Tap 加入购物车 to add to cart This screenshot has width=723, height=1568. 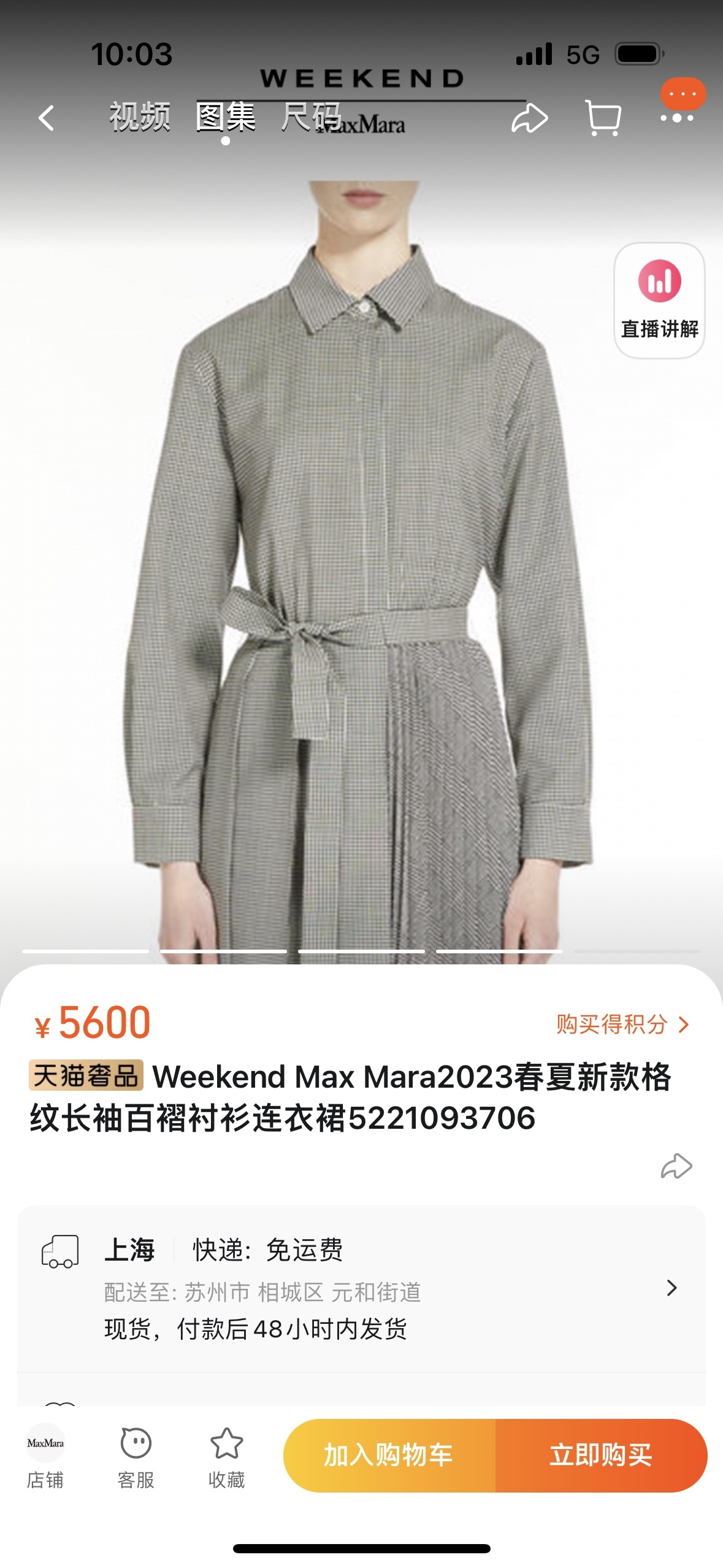[389, 1455]
